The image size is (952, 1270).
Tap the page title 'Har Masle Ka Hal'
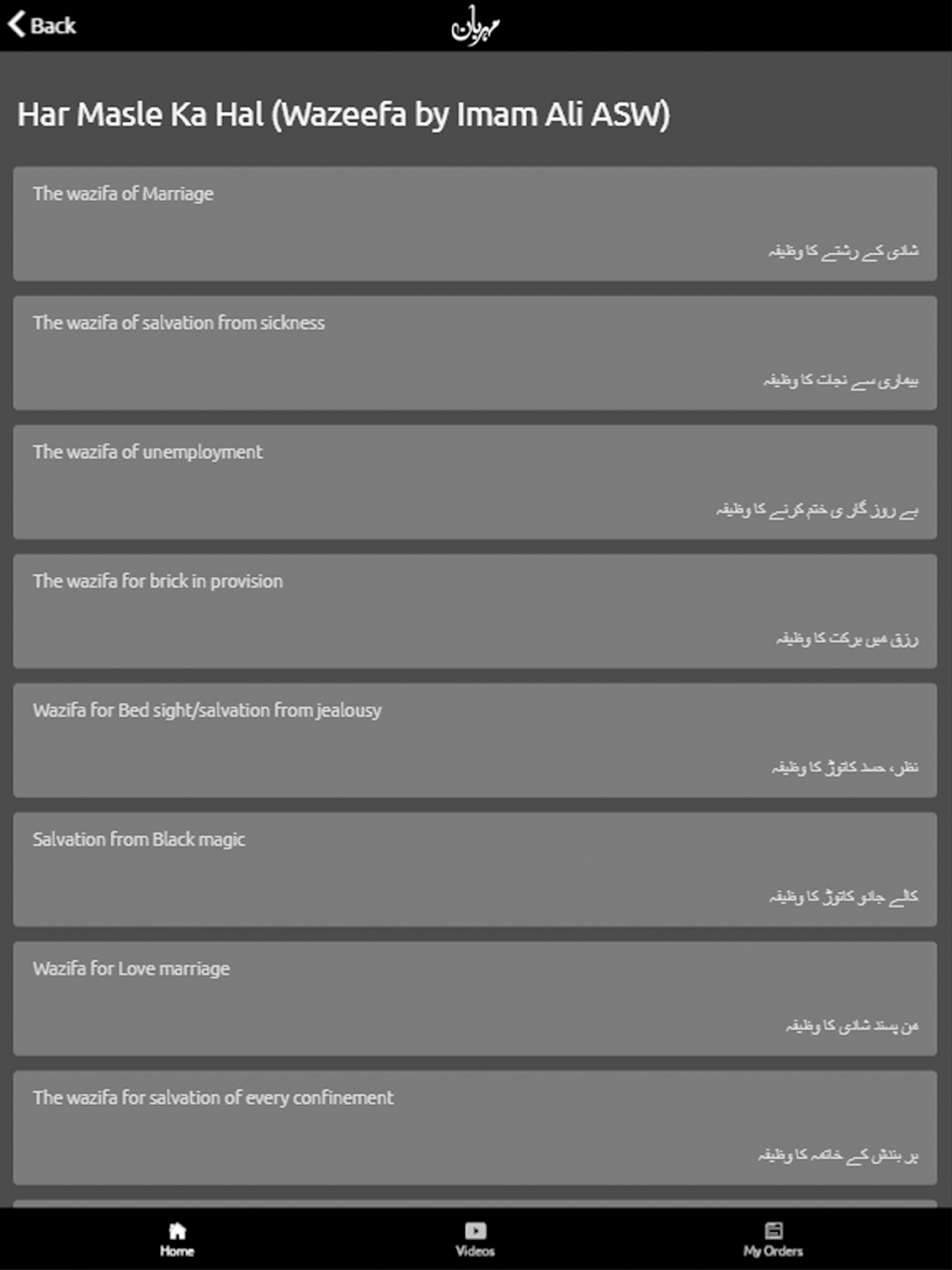[346, 114]
